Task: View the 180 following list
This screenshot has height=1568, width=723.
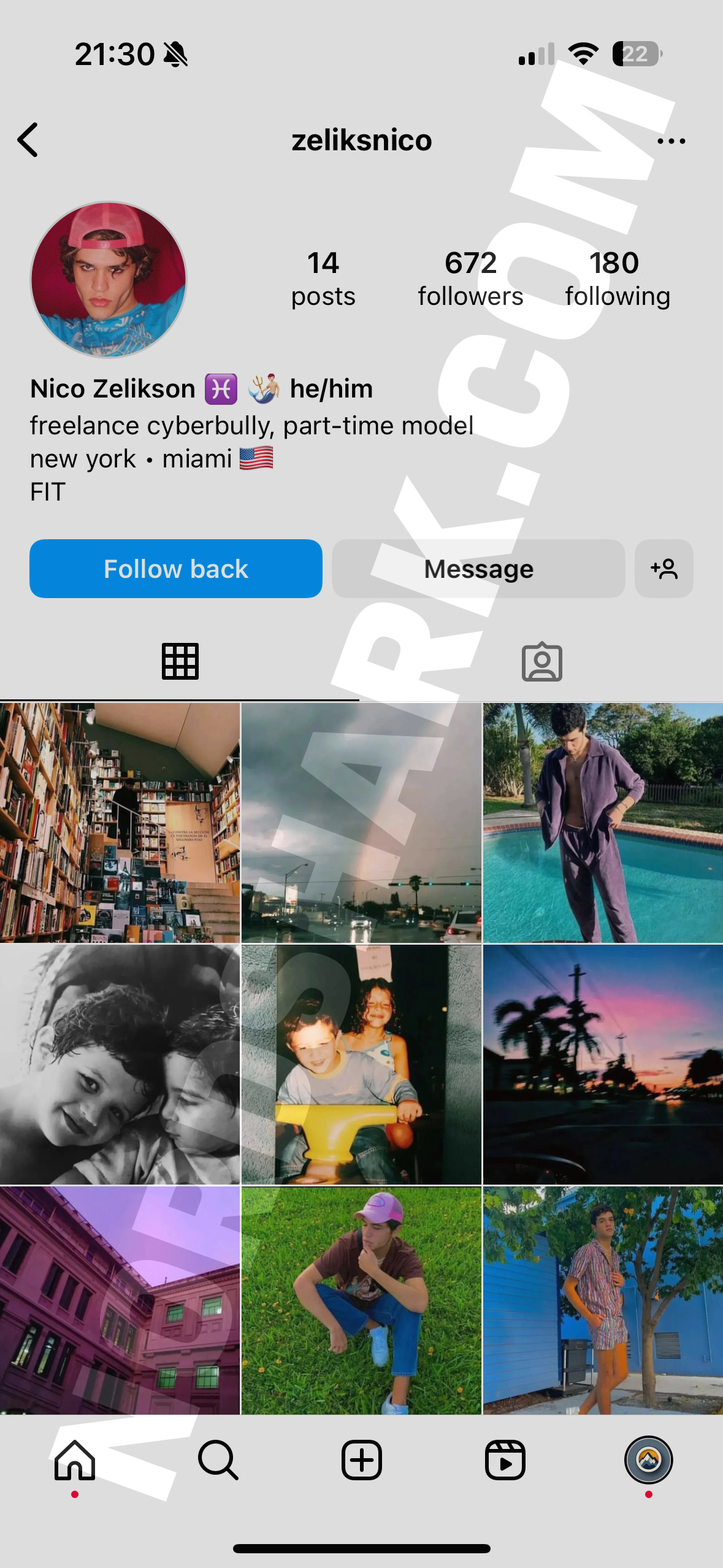Action: click(x=617, y=279)
